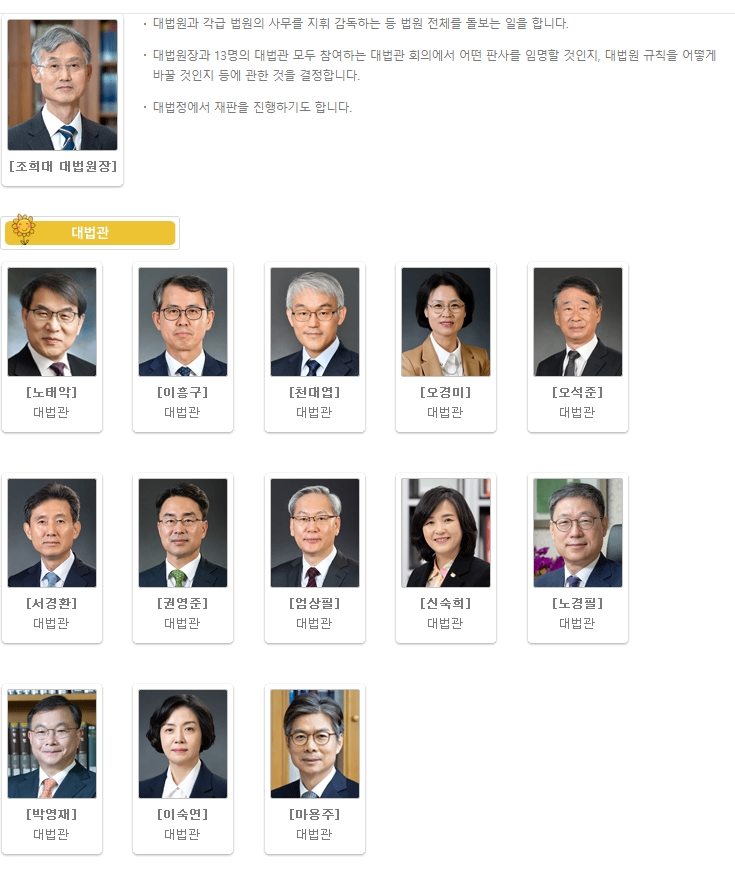The image size is (735, 889).
Task: Open the 노태악 justice card
Action: tap(52, 345)
